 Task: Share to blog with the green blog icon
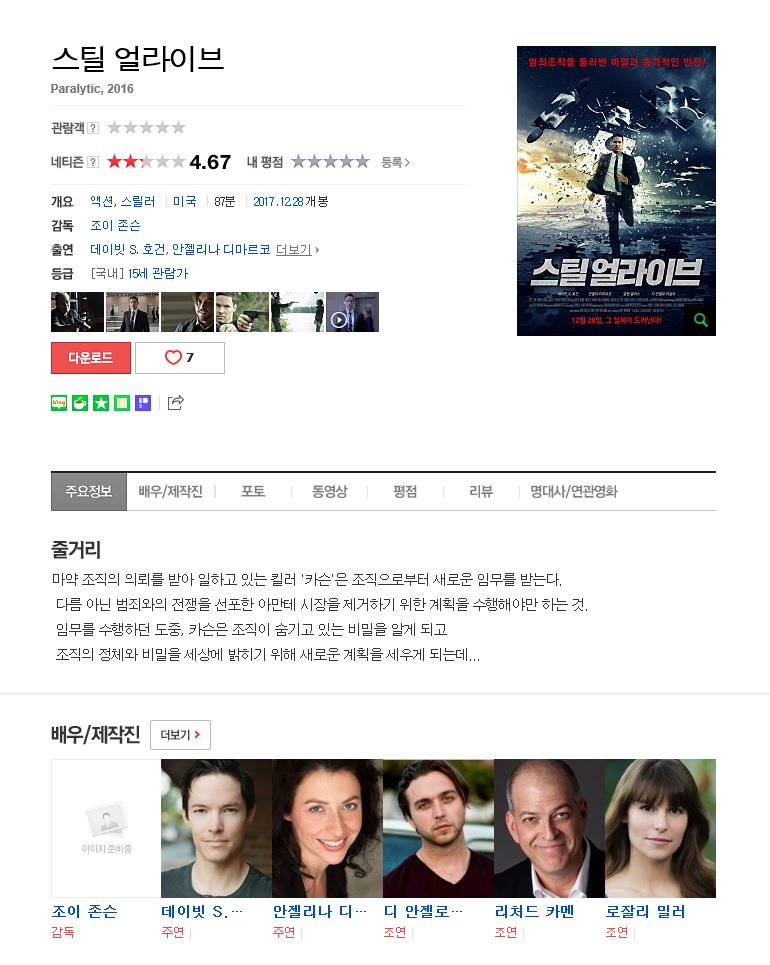[59, 403]
